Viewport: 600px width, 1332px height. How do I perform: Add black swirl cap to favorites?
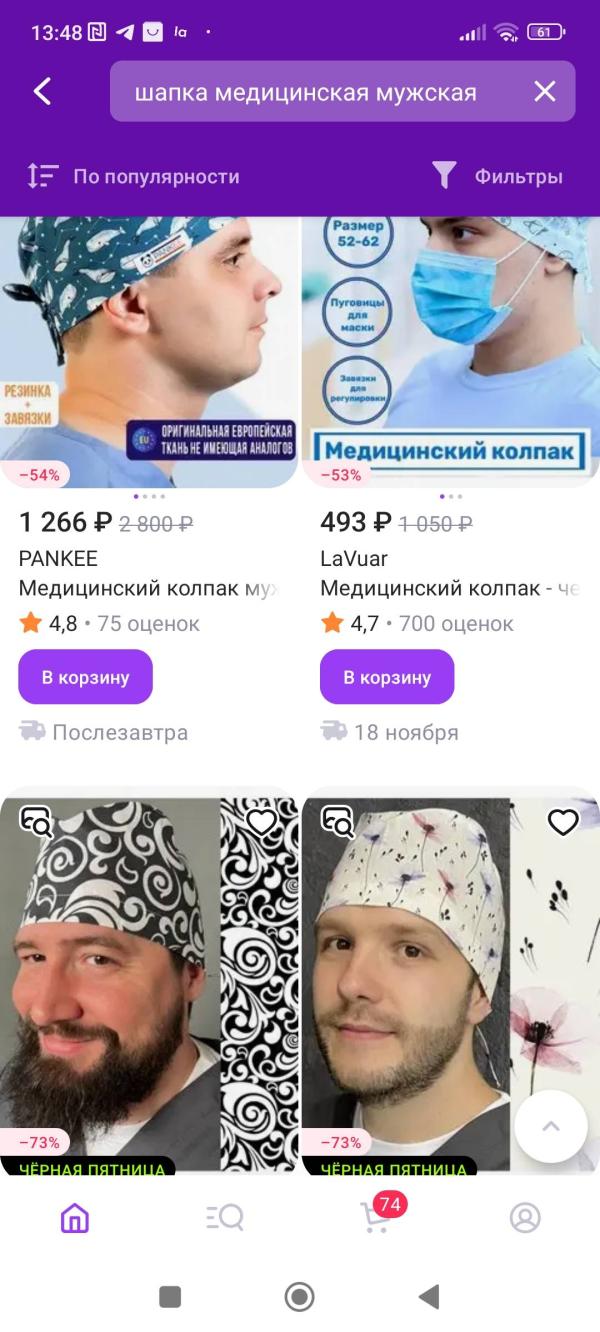261,822
